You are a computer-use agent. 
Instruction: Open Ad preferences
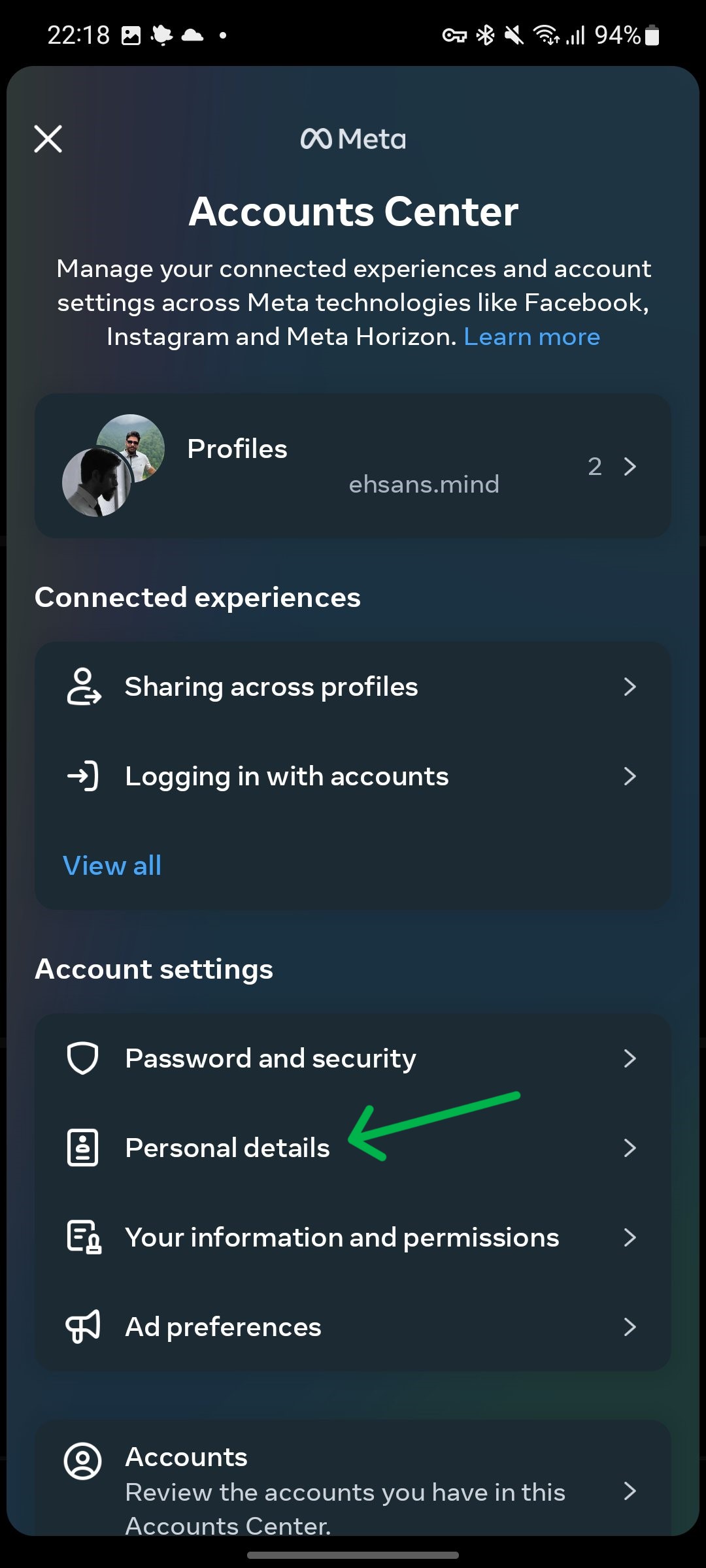353,1327
